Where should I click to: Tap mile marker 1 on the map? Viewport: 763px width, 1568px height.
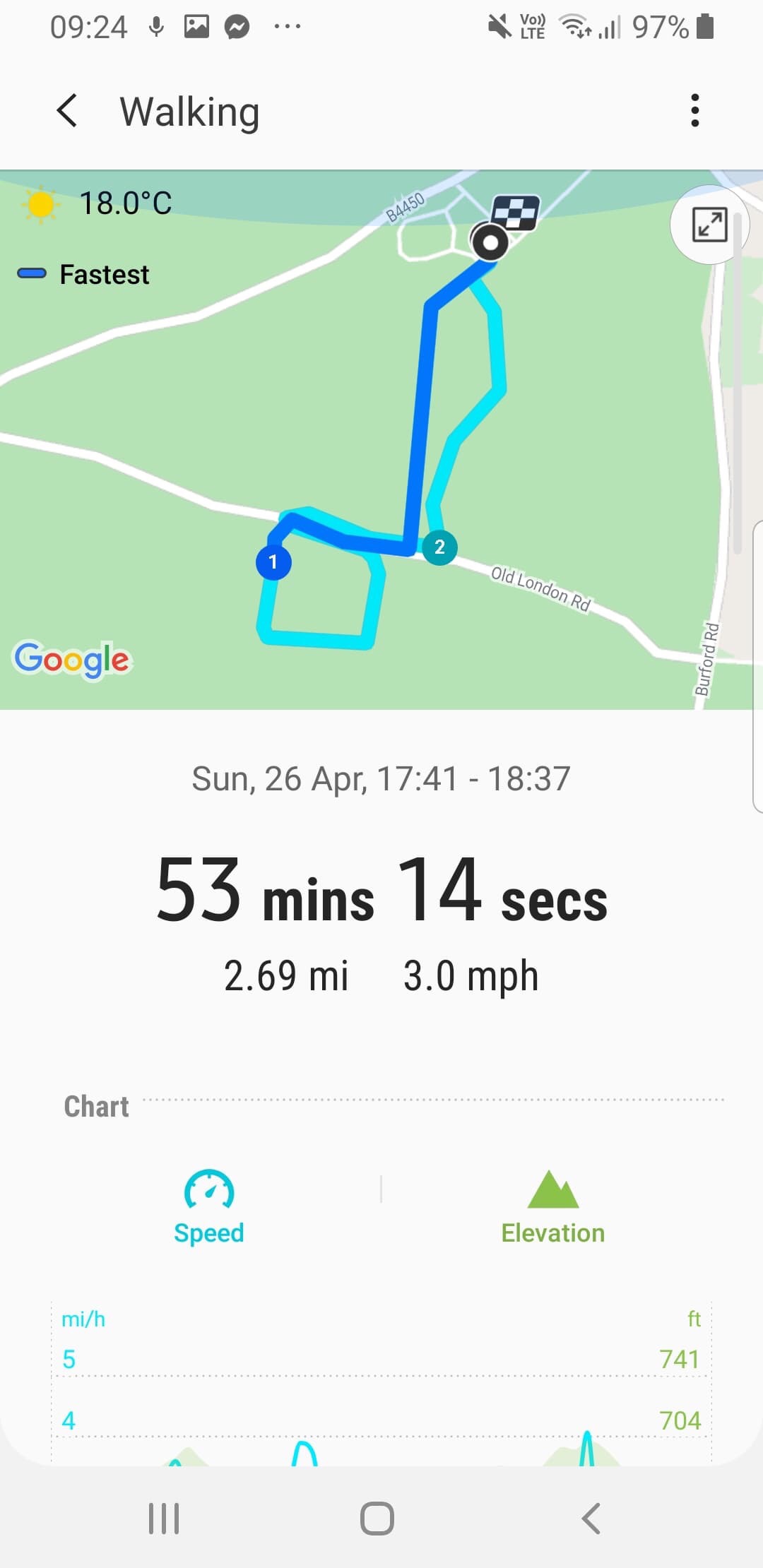273,562
